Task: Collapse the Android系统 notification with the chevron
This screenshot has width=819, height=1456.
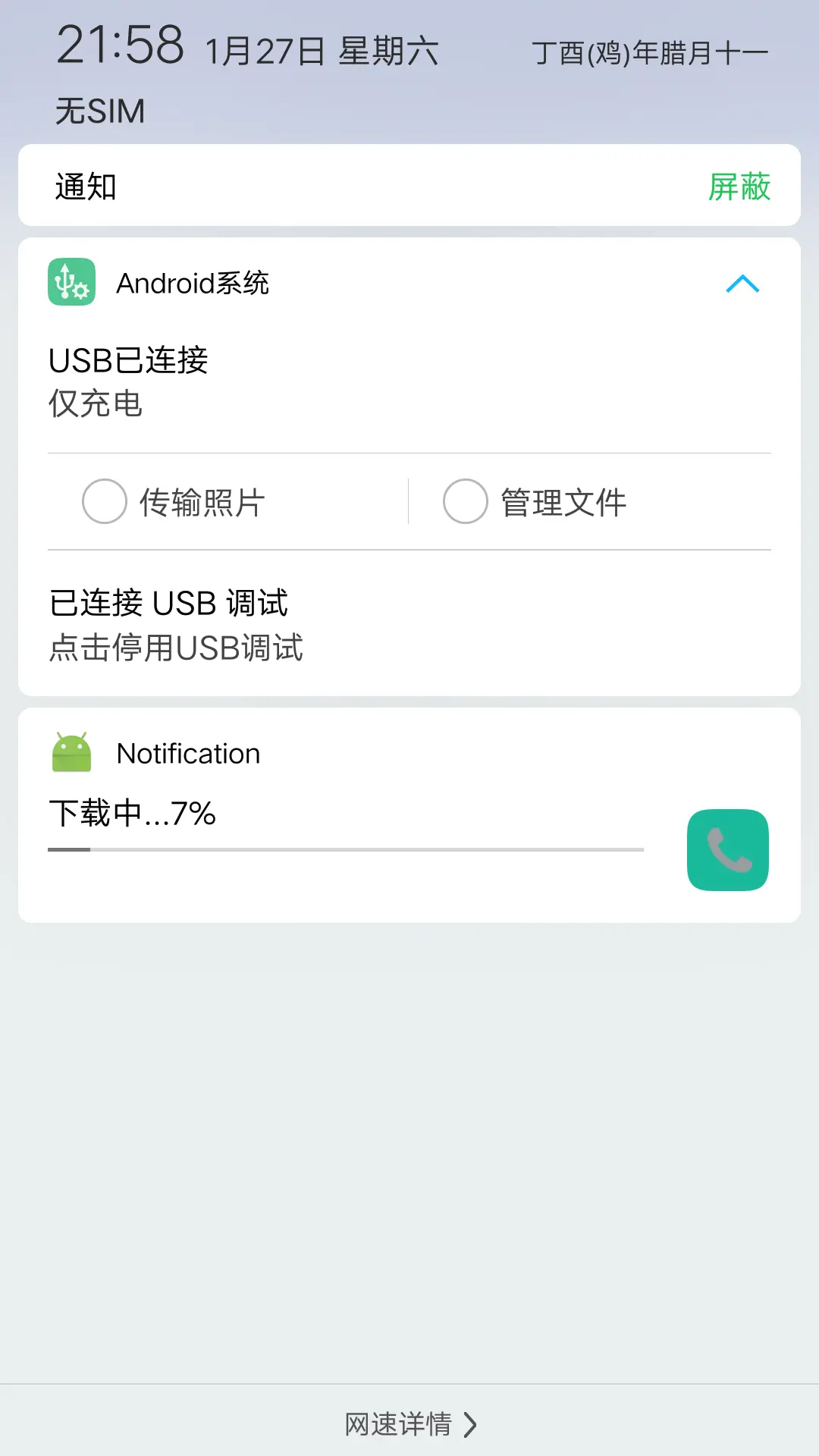Action: pos(741,284)
